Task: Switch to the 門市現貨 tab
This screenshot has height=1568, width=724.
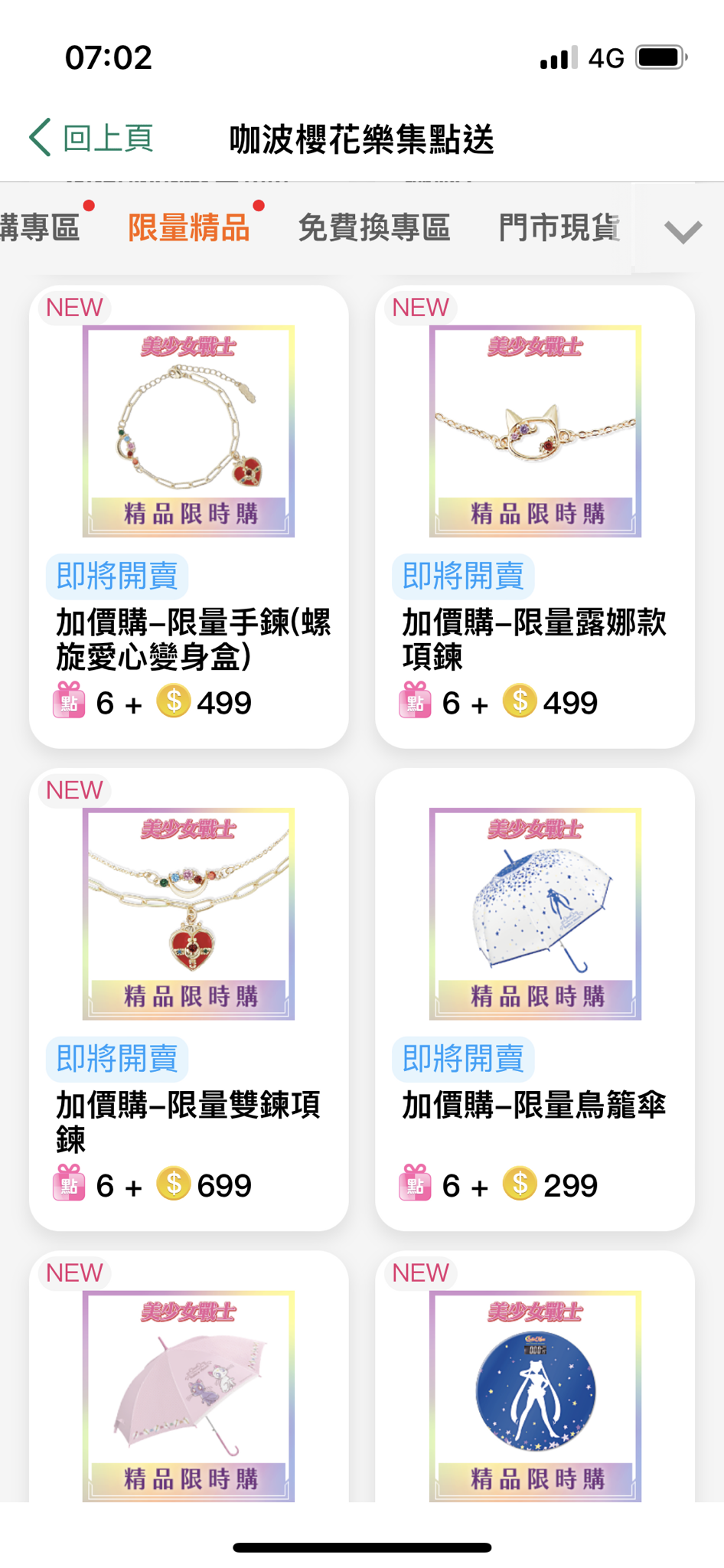Action: (x=559, y=228)
